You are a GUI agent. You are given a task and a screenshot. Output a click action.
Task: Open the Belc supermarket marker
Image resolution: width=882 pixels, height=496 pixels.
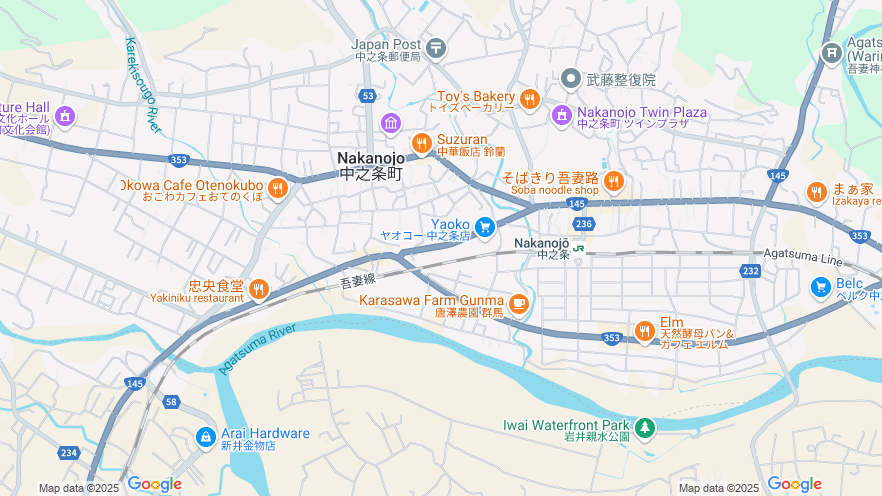point(820,288)
